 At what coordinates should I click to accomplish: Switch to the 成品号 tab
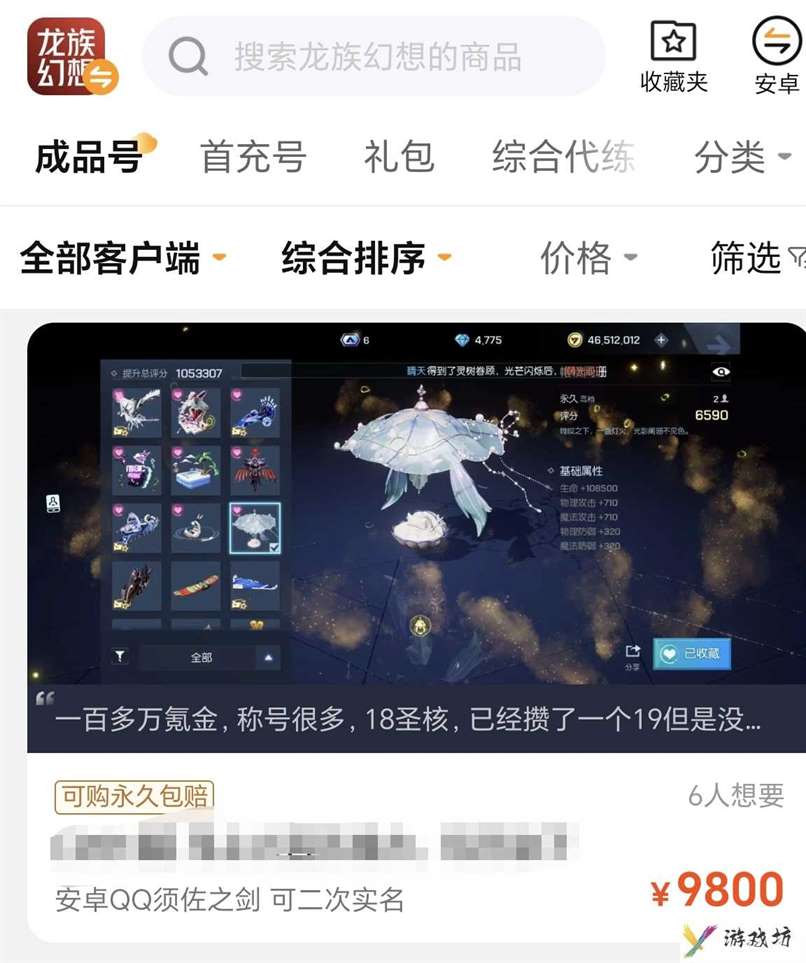pos(88,157)
